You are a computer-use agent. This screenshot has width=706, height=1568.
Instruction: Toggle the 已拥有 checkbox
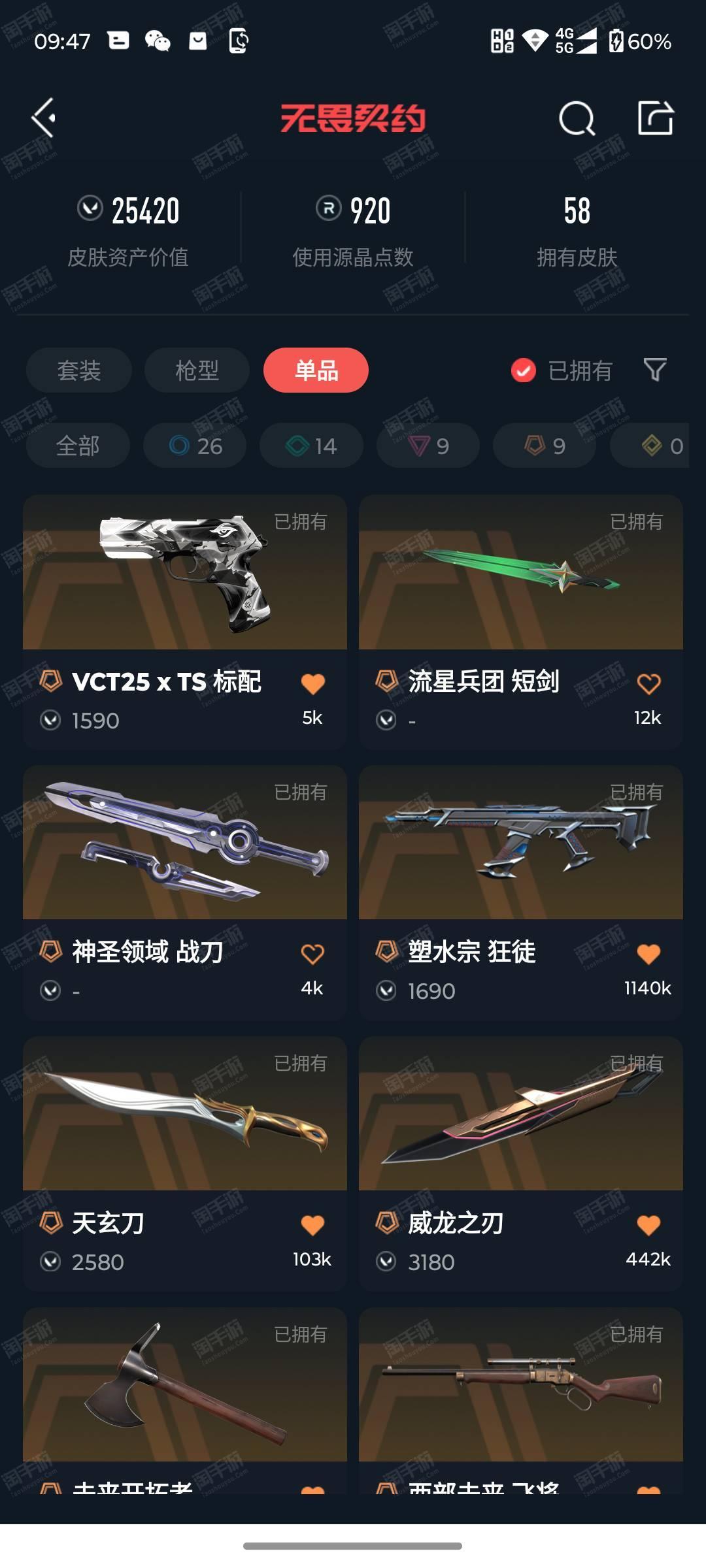pyautogui.click(x=523, y=370)
